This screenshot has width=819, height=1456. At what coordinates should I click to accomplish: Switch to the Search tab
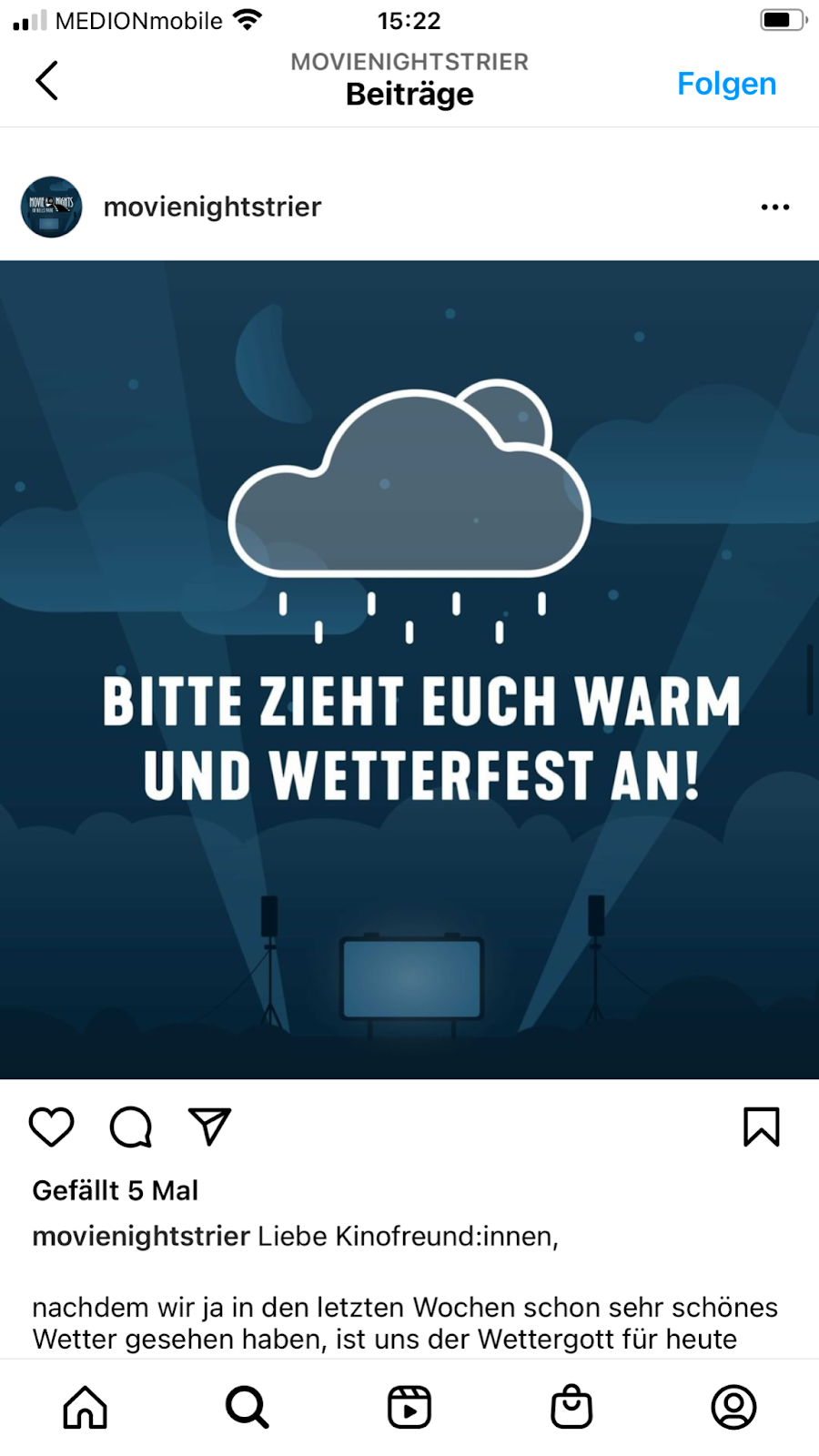[247, 1407]
